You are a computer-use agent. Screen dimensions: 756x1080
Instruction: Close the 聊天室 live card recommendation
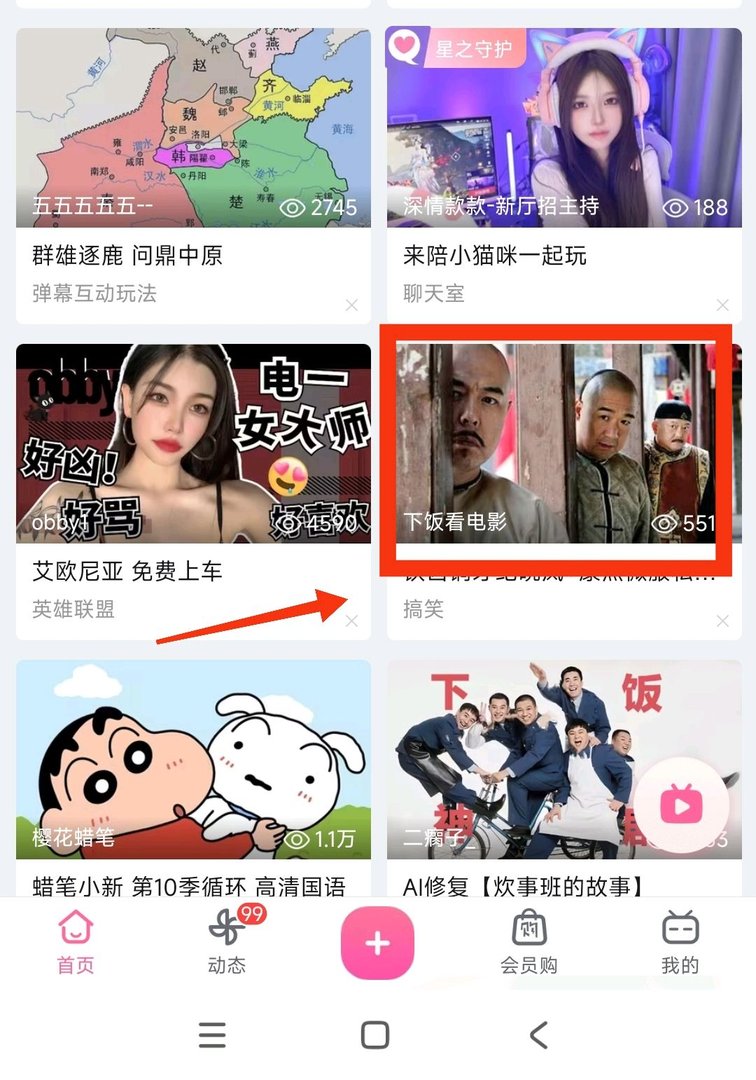(x=723, y=305)
